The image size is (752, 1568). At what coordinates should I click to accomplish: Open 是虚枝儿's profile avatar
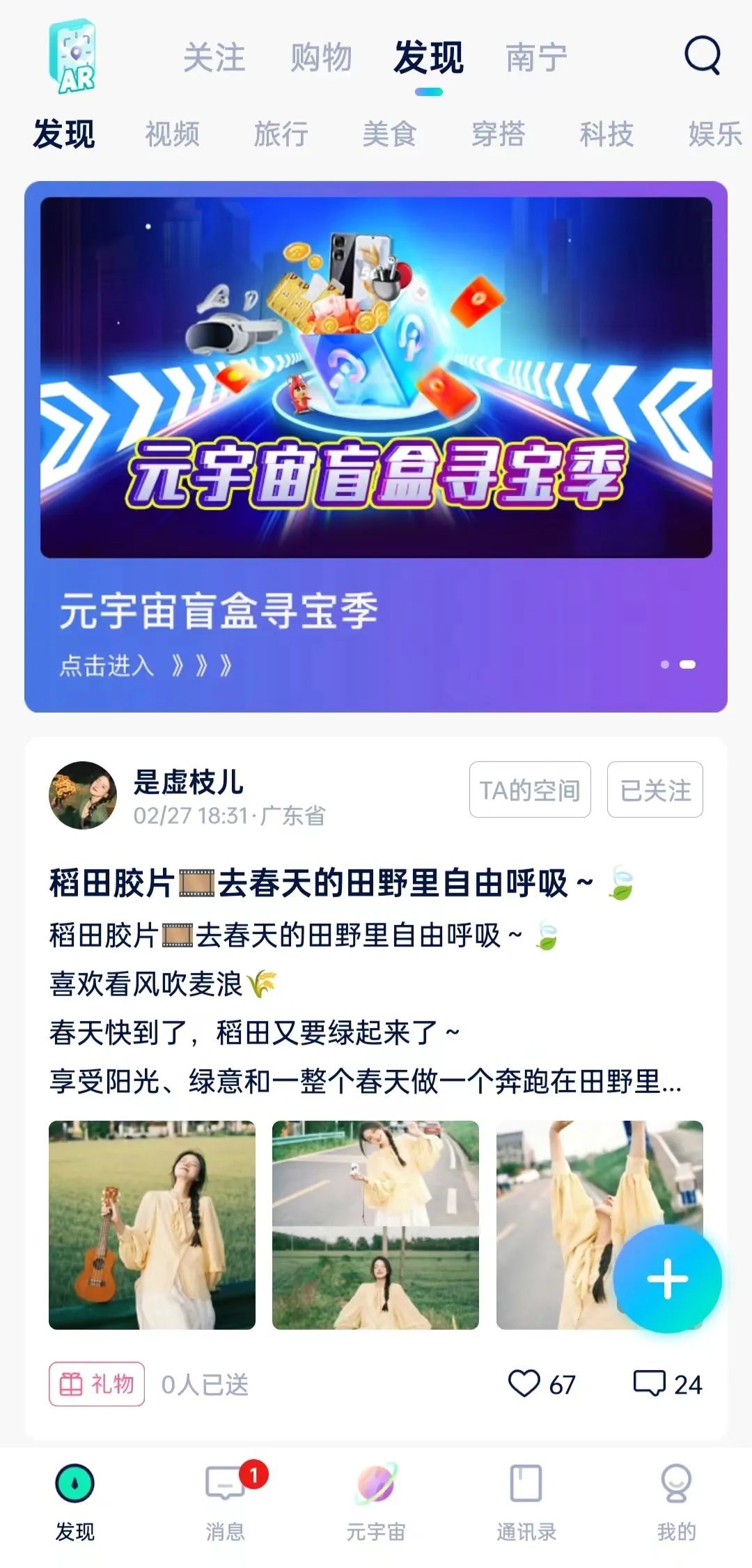click(83, 795)
